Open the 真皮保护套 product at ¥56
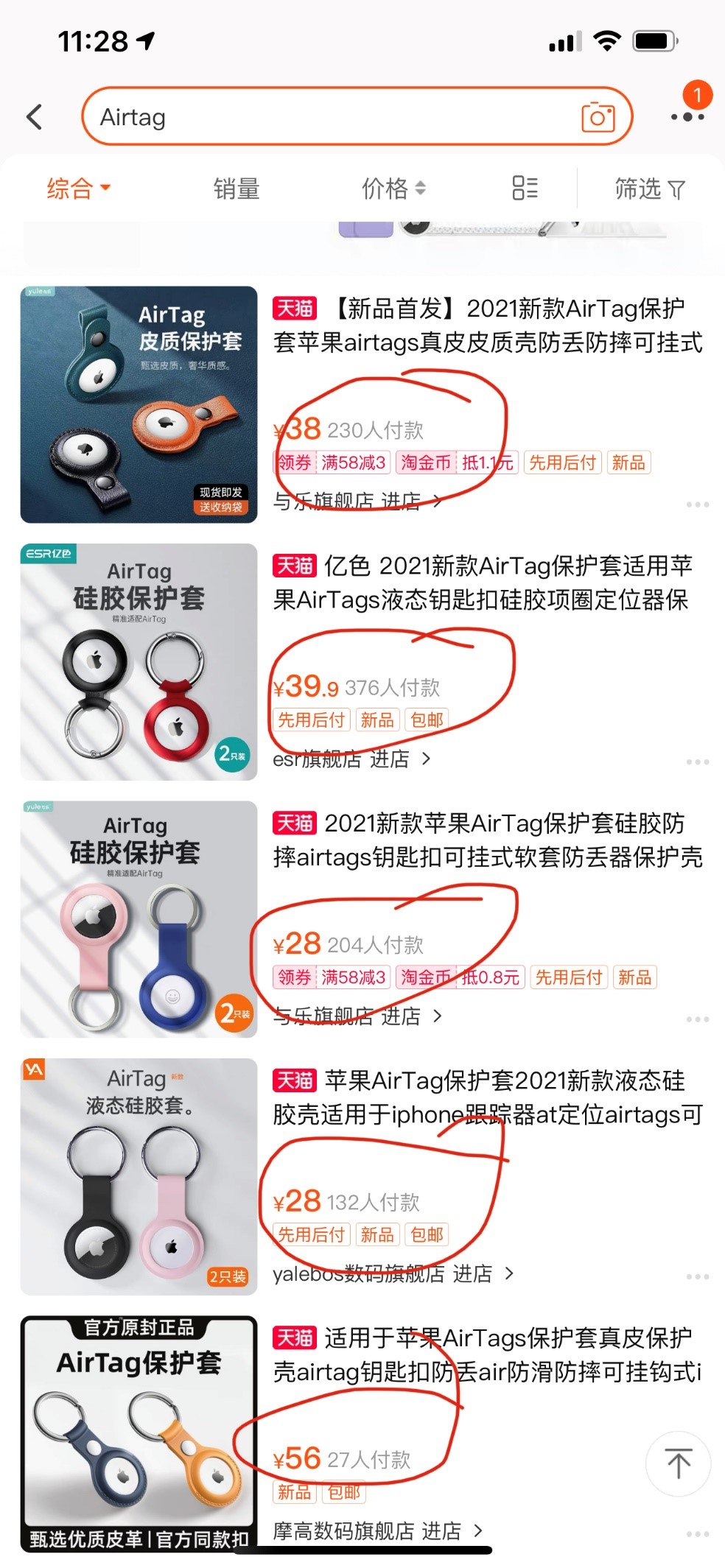Image resolution: width=725 pixels, height=1568 pixels. [x=139, y=1433]
